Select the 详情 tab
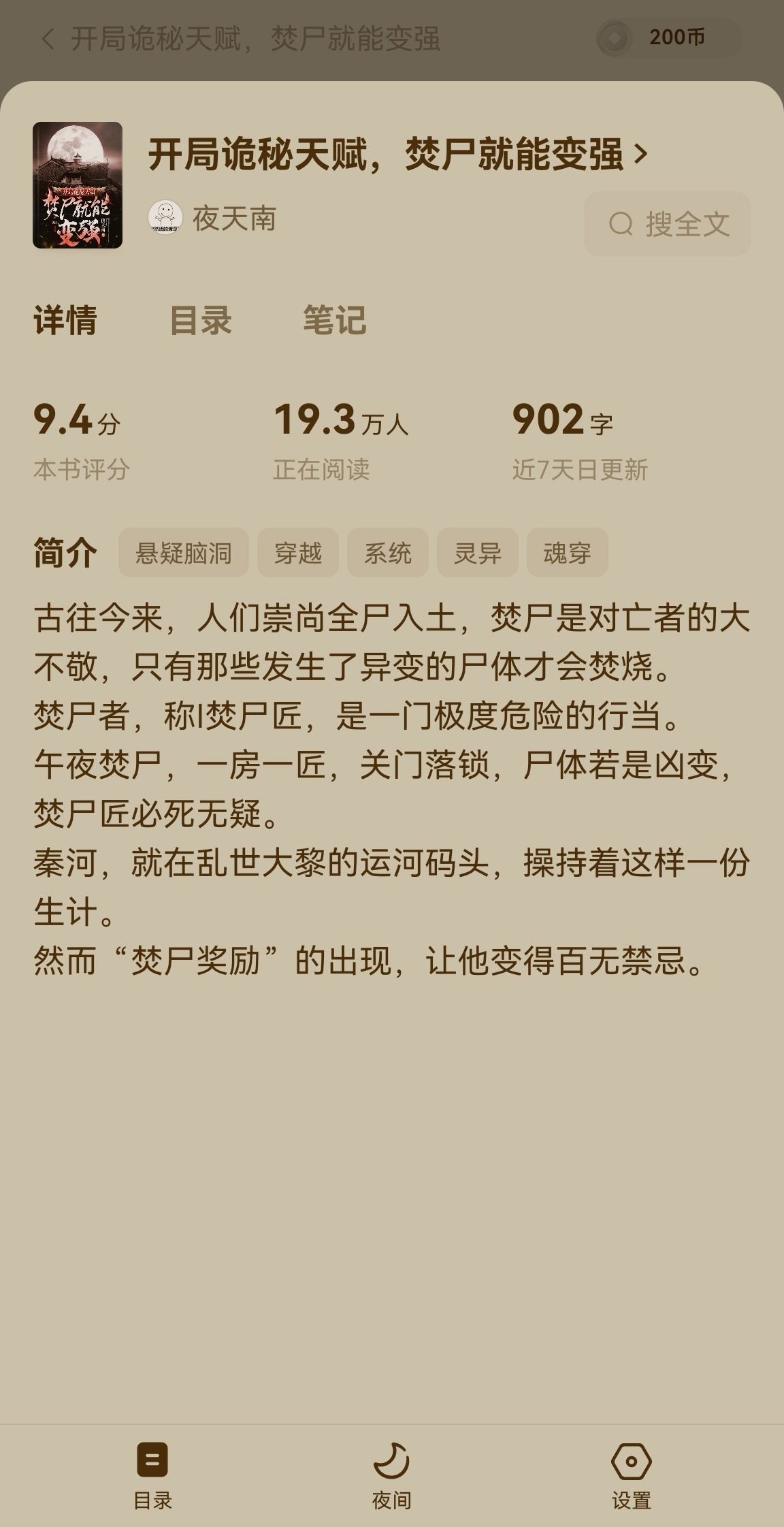This screenshot has height=1527, width=784. [x=65, y=320]
